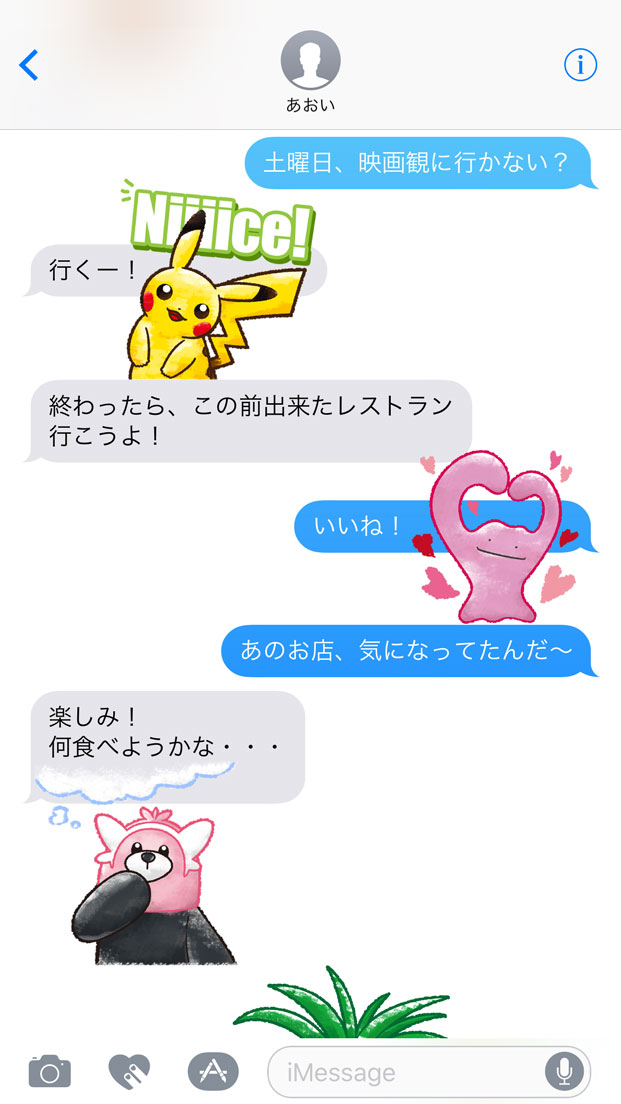Open the iMessage App Store drawer
Viewport: 621px width, 1104px height.
pyautogui.click(x=212, y=1072)
